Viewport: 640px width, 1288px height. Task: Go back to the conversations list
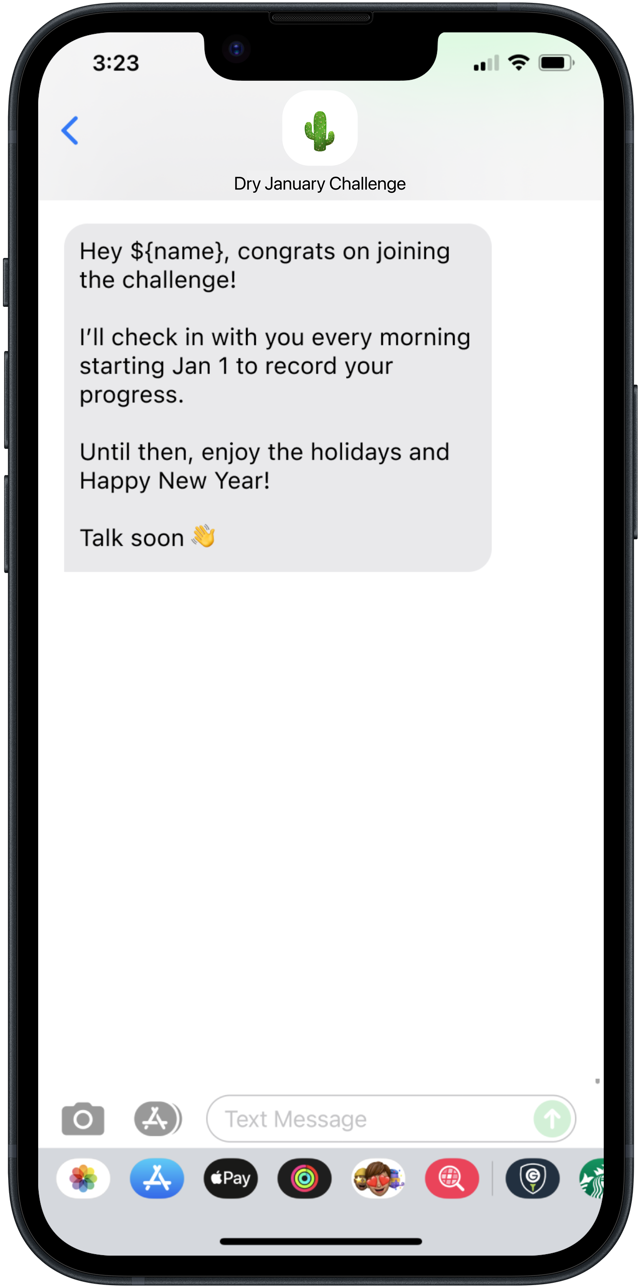[x=70, y=131]
